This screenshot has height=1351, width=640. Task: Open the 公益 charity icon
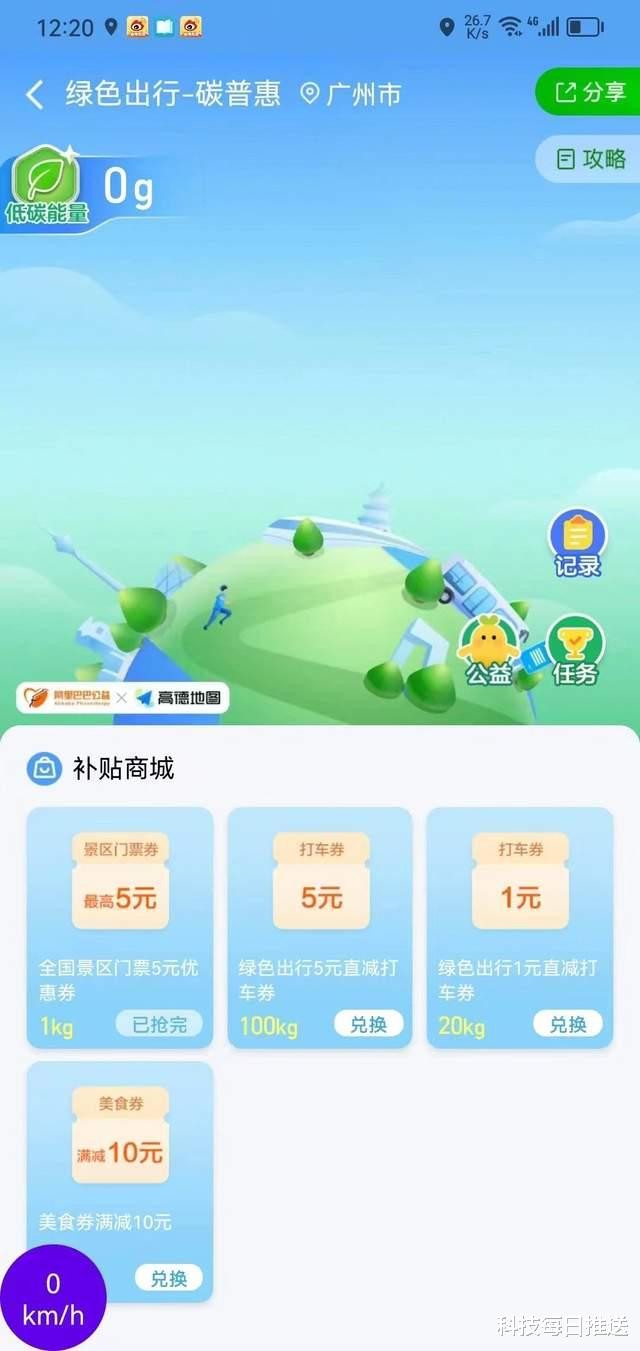point(488,649)
